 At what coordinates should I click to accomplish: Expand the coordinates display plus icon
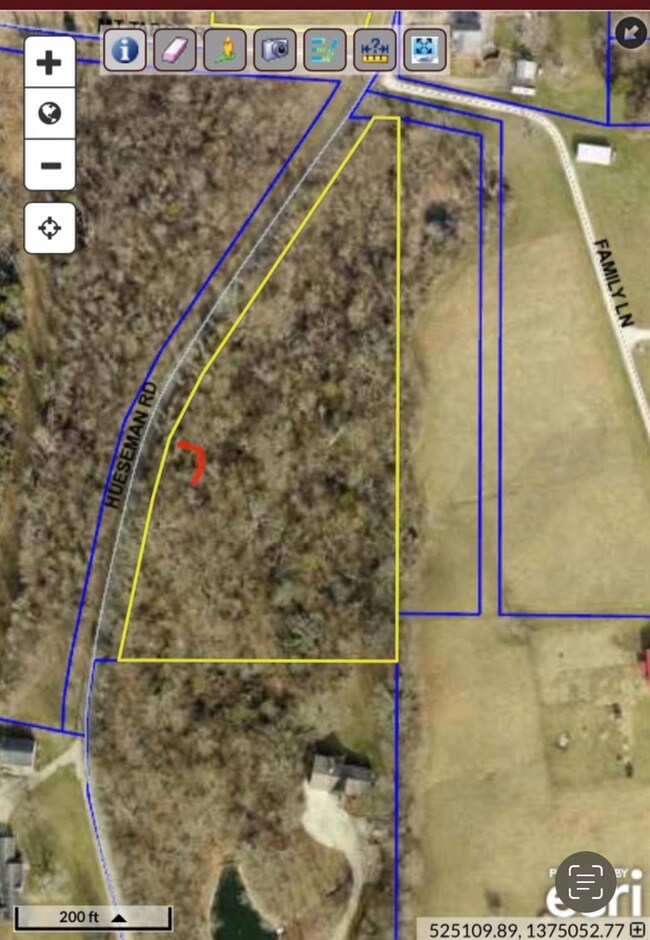point(638,930)
